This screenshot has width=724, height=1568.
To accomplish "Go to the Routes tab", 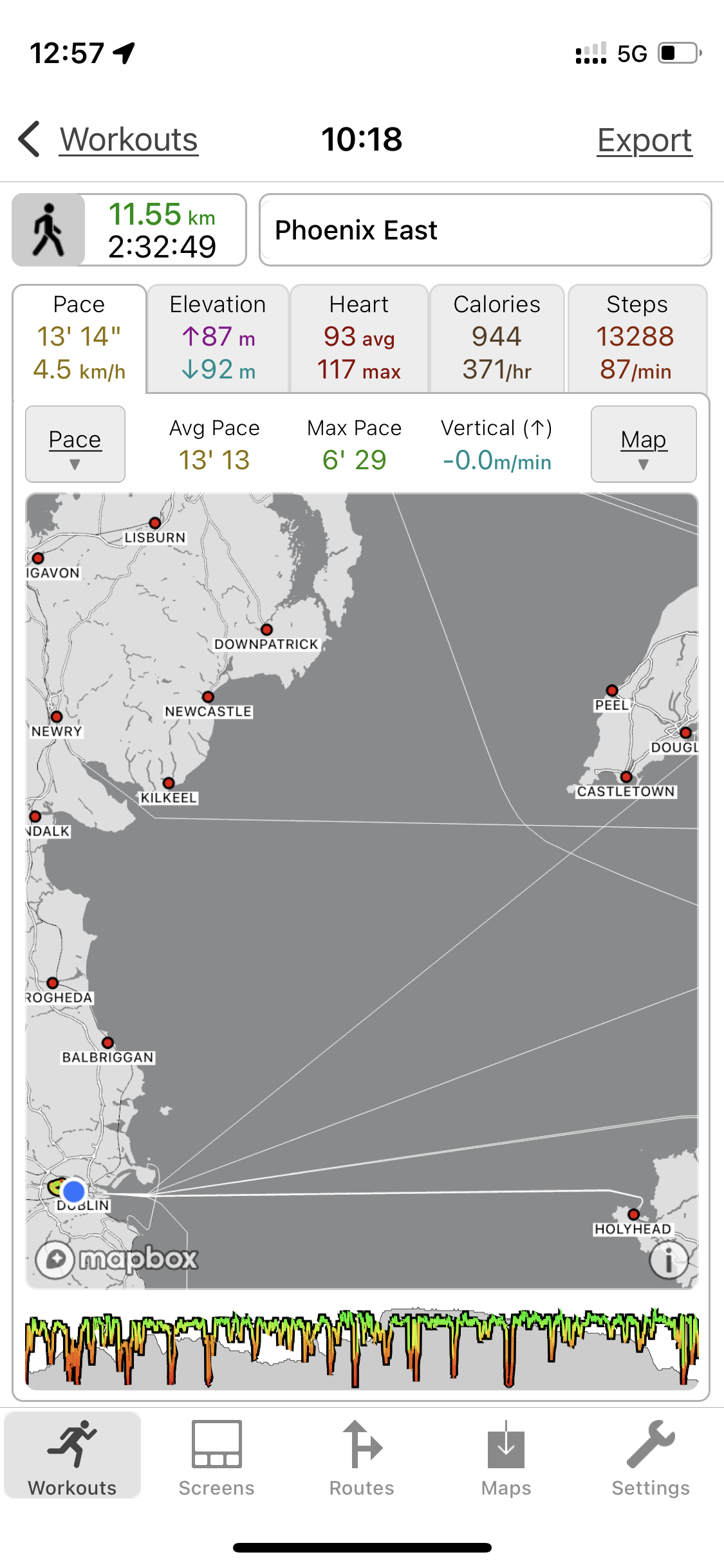I will click(x=362, y=1459).
